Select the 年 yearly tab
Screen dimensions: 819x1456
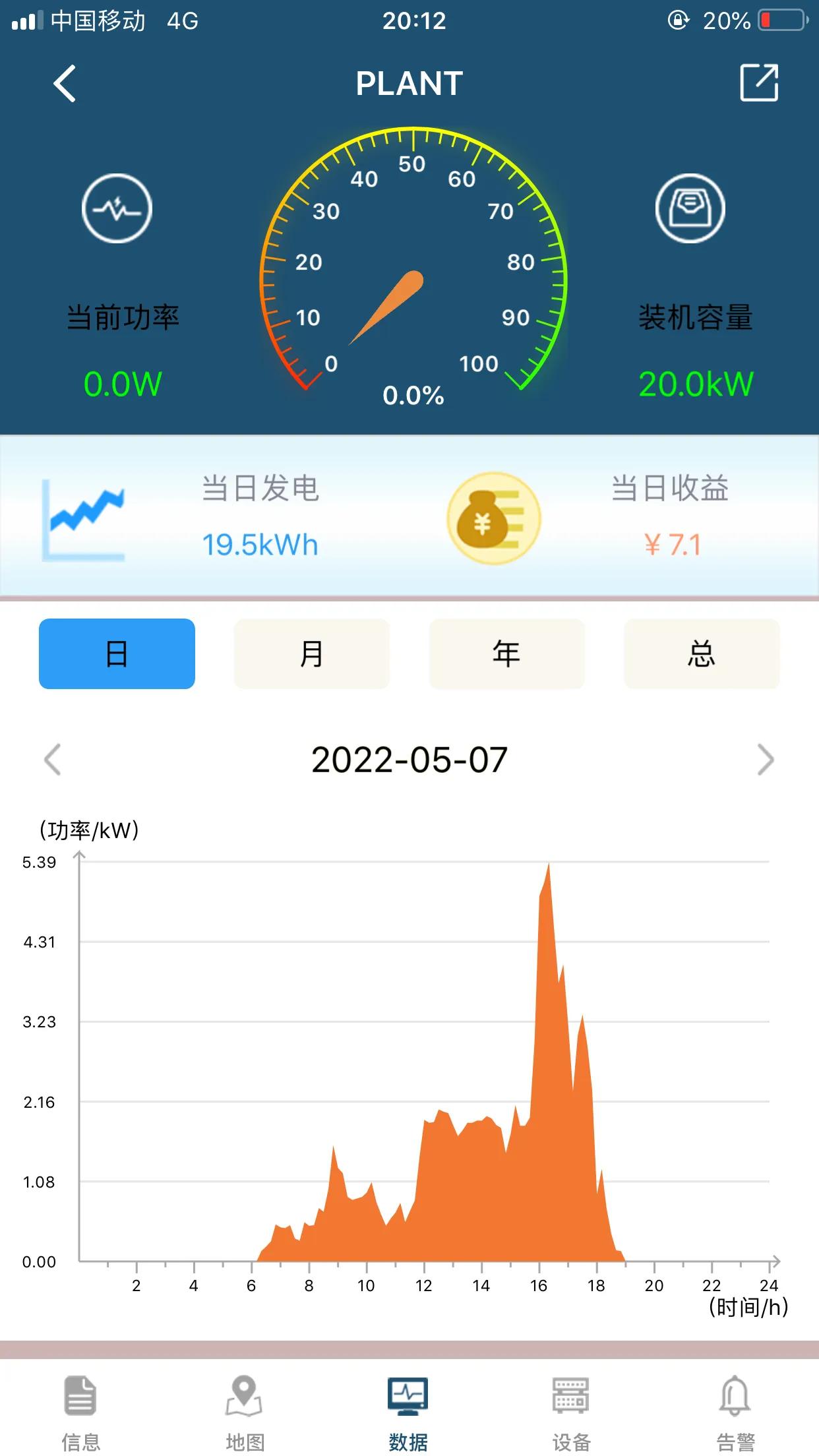(506, 653)
